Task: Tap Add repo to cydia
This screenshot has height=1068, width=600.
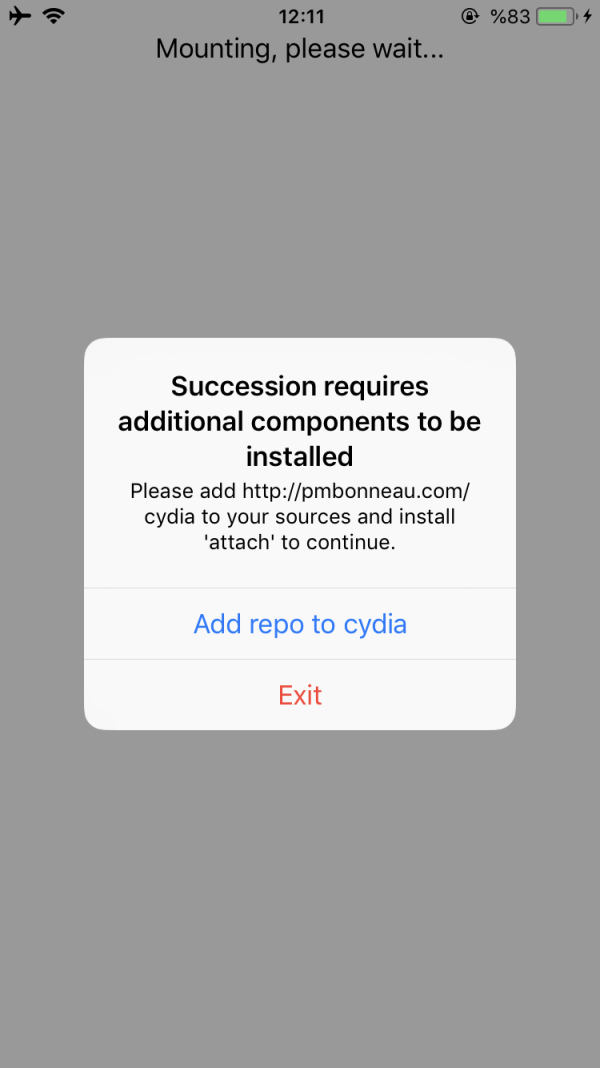Action: coord(300,624)
